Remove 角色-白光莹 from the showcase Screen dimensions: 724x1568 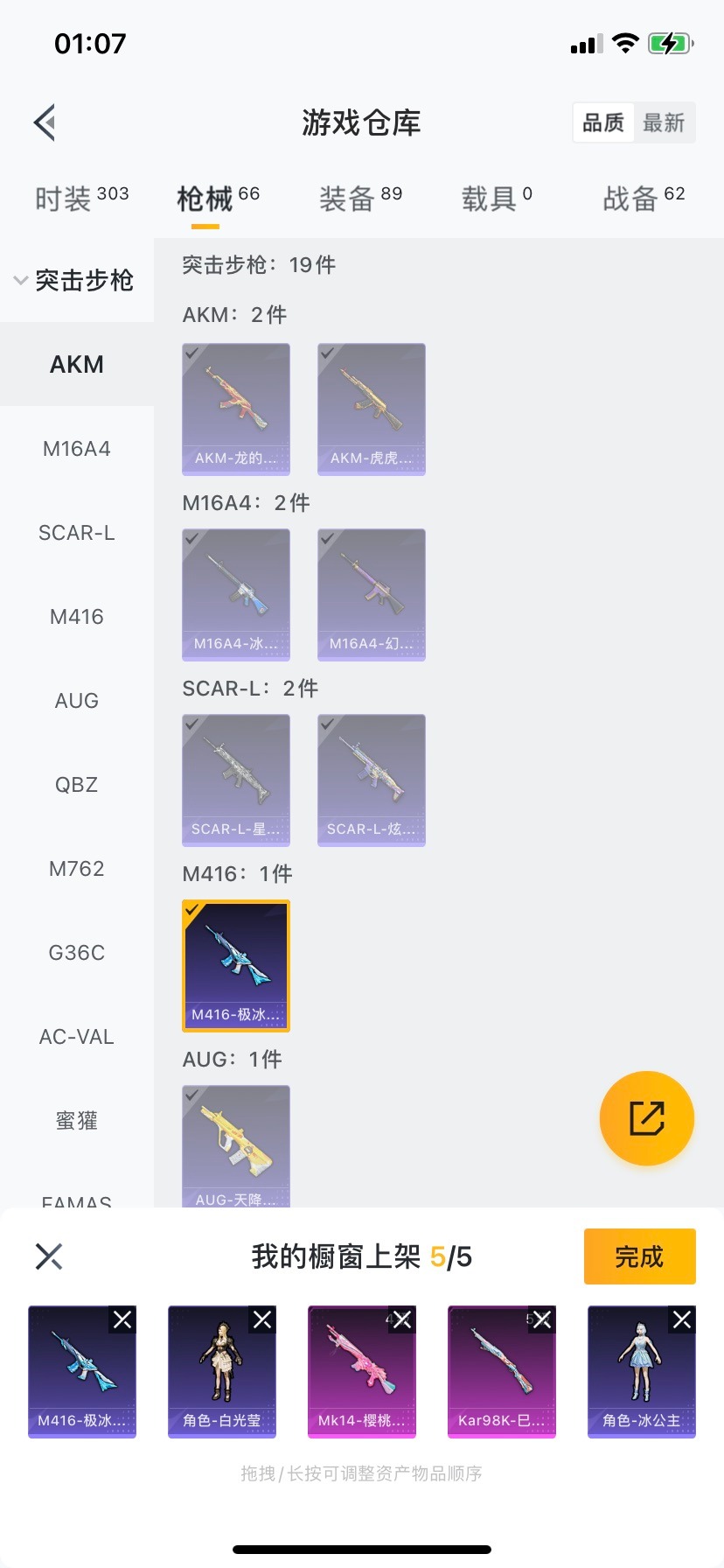[x=262, y=1319]
